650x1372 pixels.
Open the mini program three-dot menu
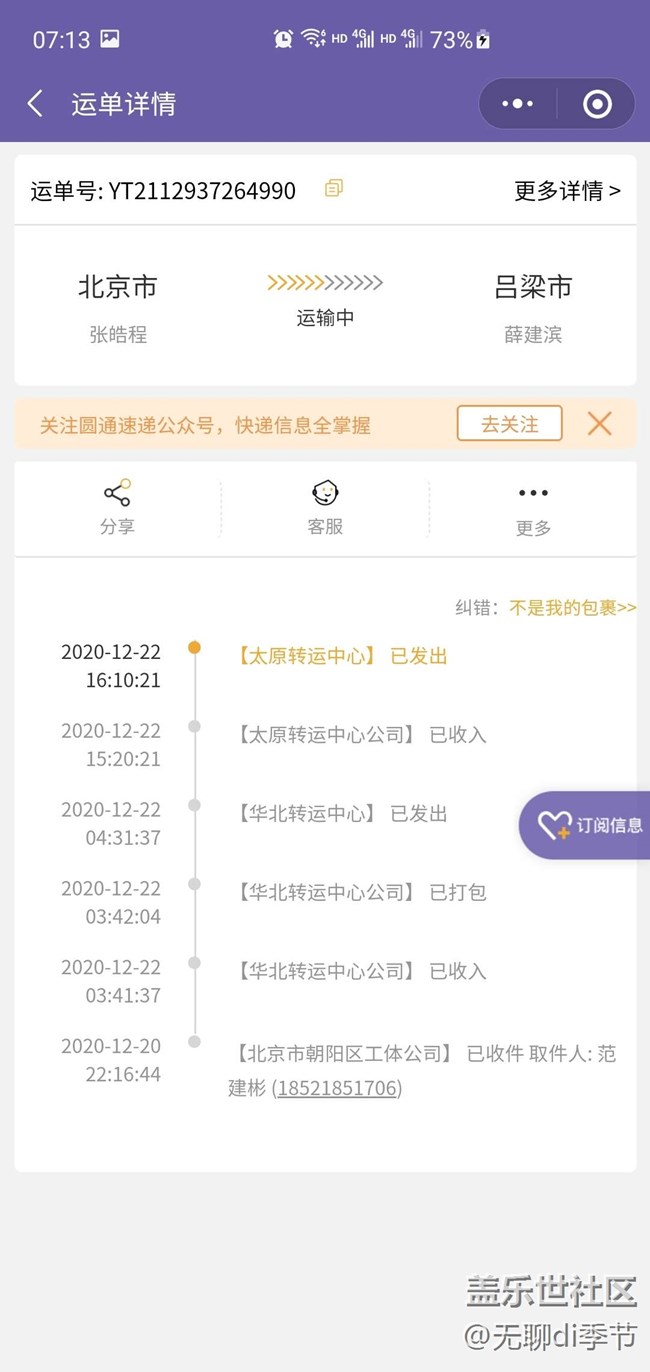pyautogui.click(x=517, y=104)
